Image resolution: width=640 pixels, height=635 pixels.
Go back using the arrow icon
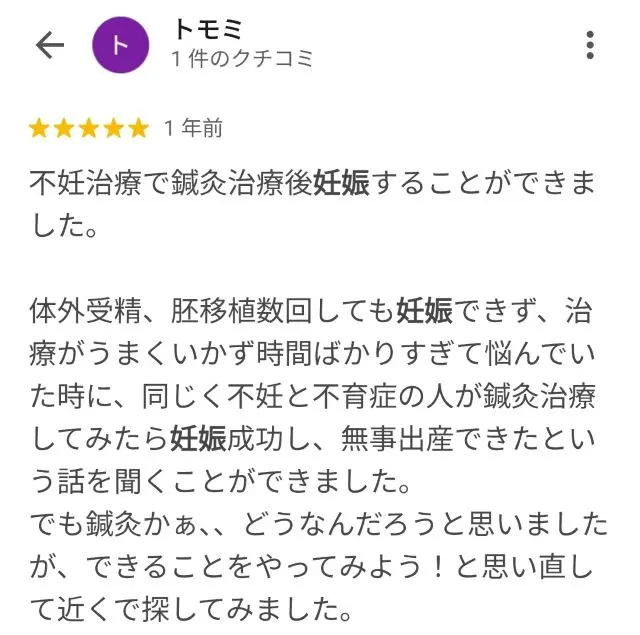[x=49, y=46]
